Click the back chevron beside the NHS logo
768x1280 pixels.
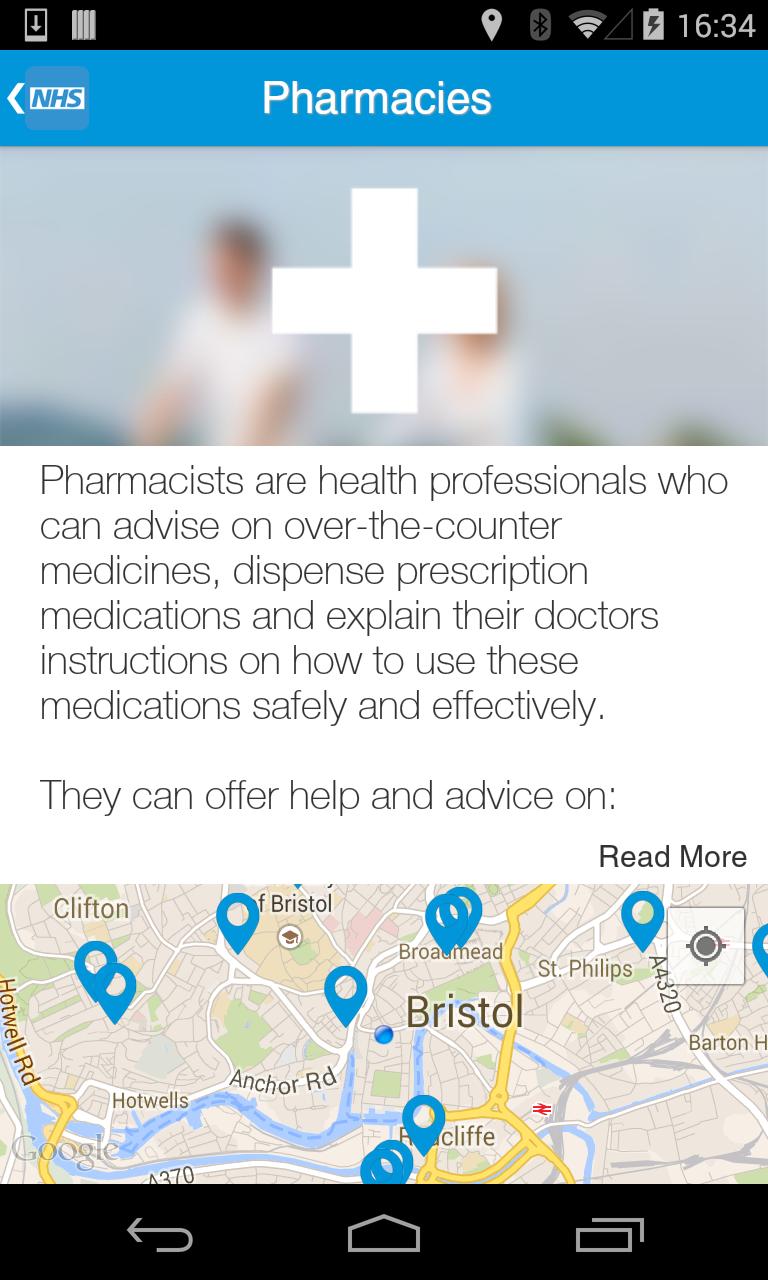coord(16,97)
